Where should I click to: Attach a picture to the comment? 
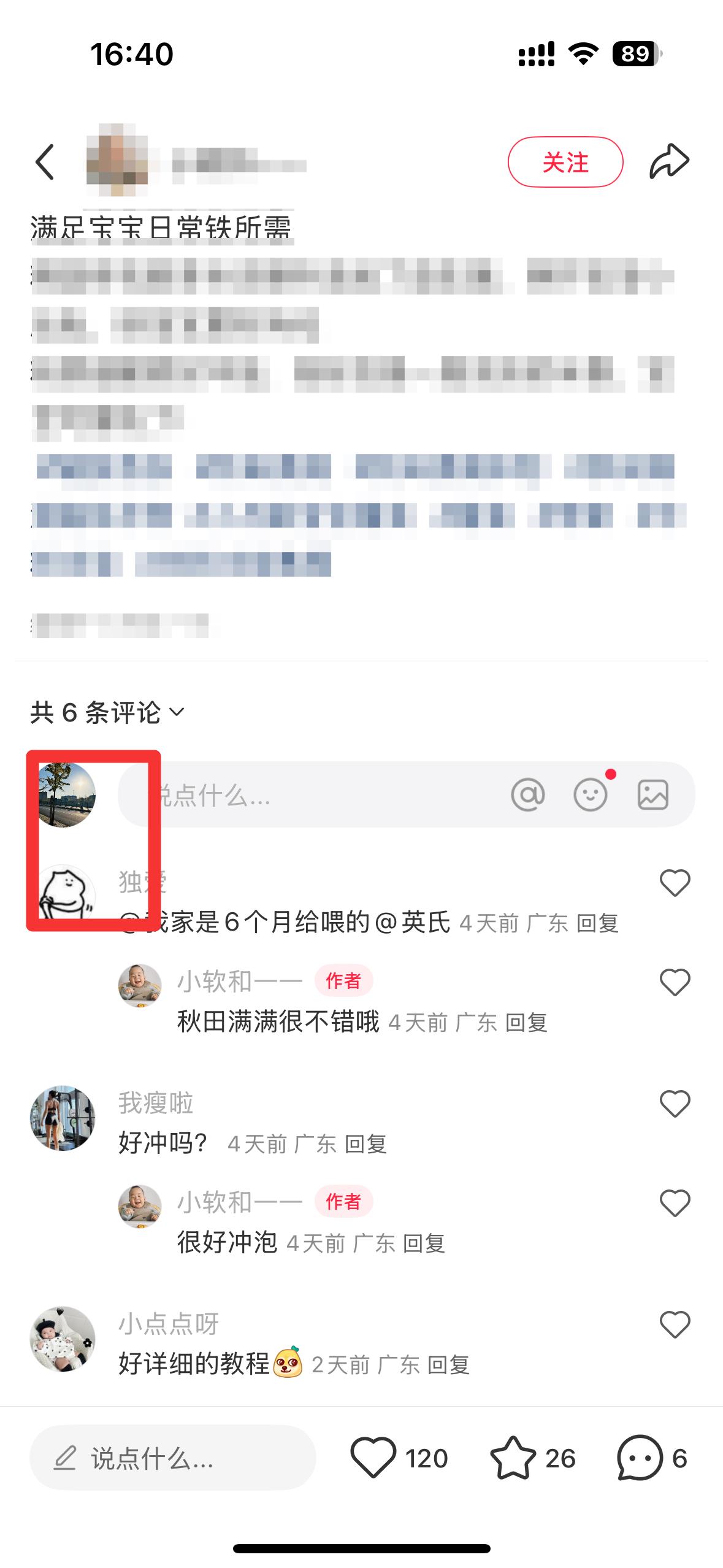pyautogui.click(x=652, y=795)
